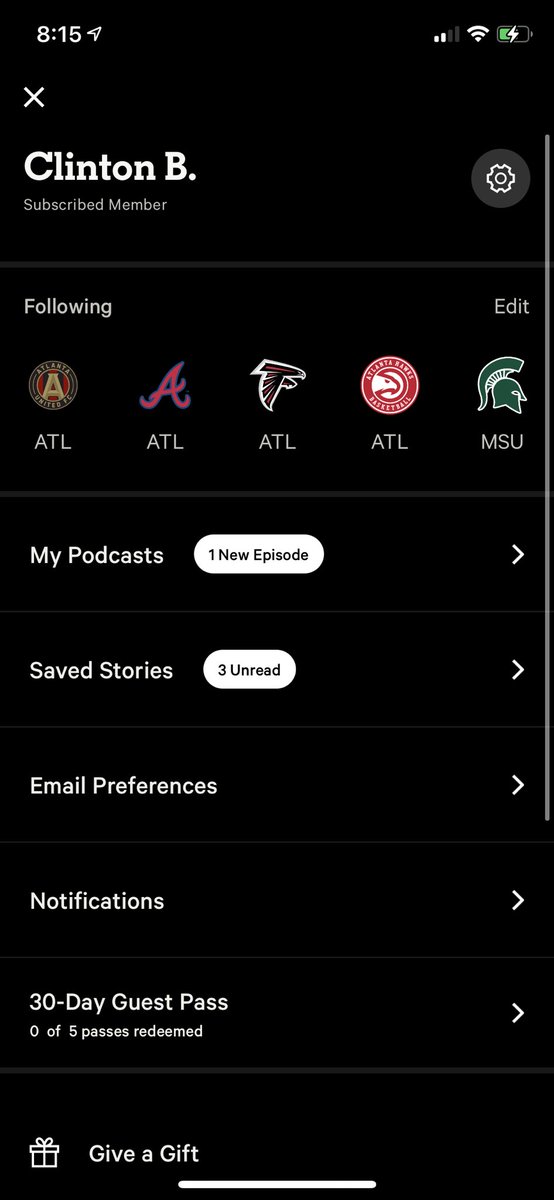
Task: Open My Podcasts
Action: 277,555
